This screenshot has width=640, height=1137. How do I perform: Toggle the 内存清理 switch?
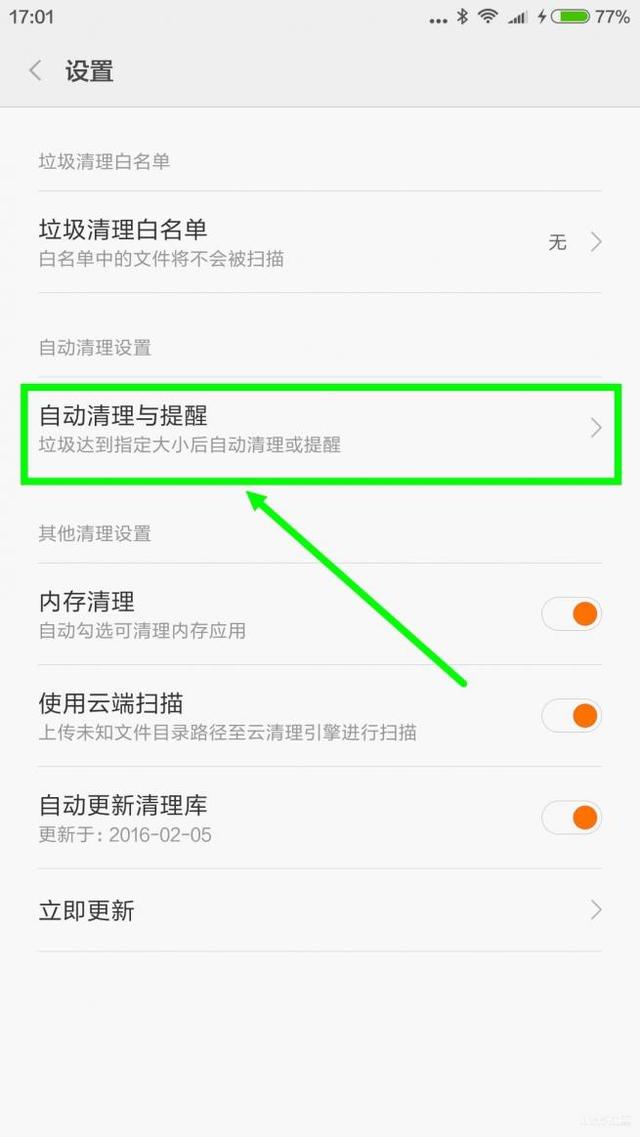(572, 614)
